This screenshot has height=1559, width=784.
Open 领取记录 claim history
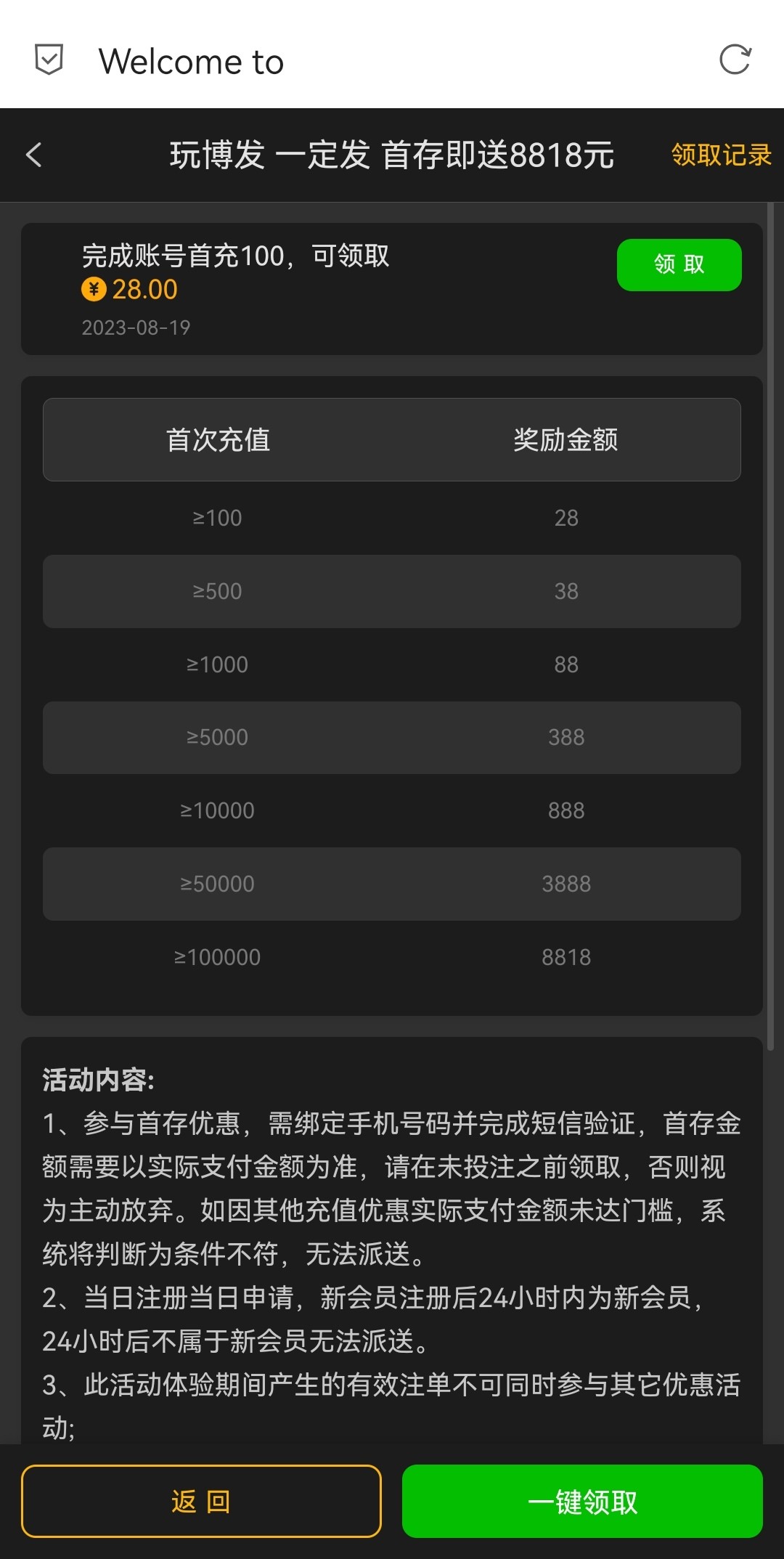coord(720,155)
